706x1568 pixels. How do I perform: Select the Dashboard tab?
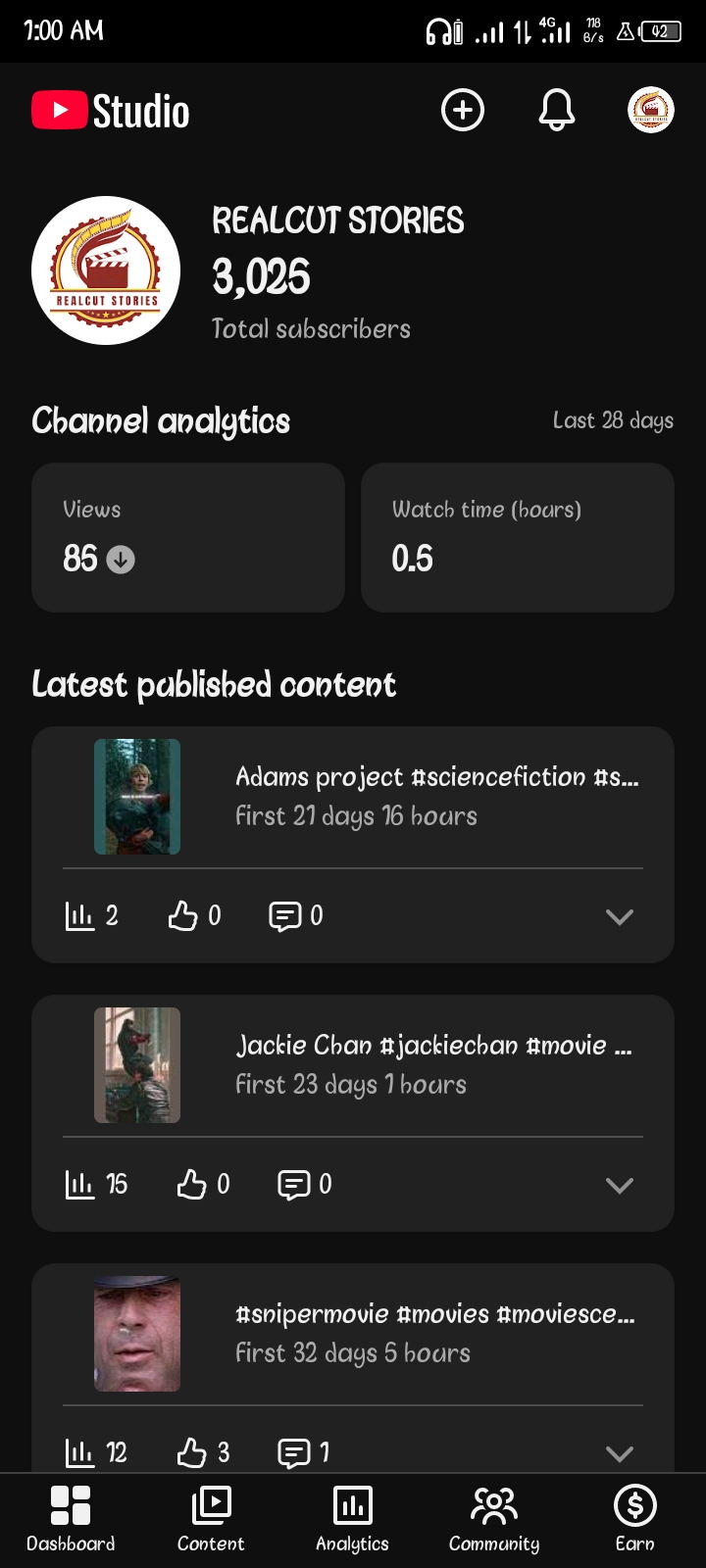(71, 1519)
